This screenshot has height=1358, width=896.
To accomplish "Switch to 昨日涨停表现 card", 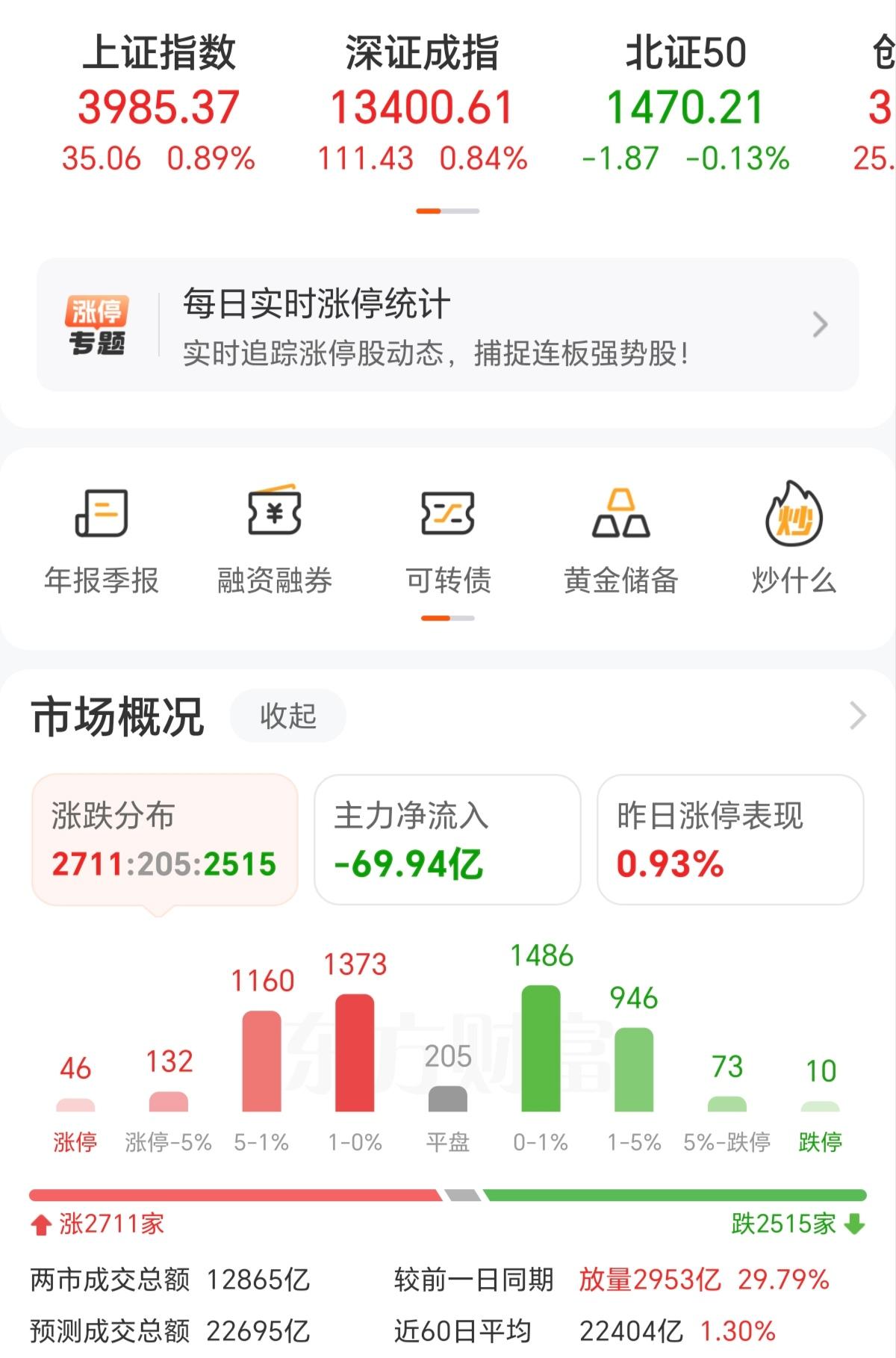I will tap(730, 840).
